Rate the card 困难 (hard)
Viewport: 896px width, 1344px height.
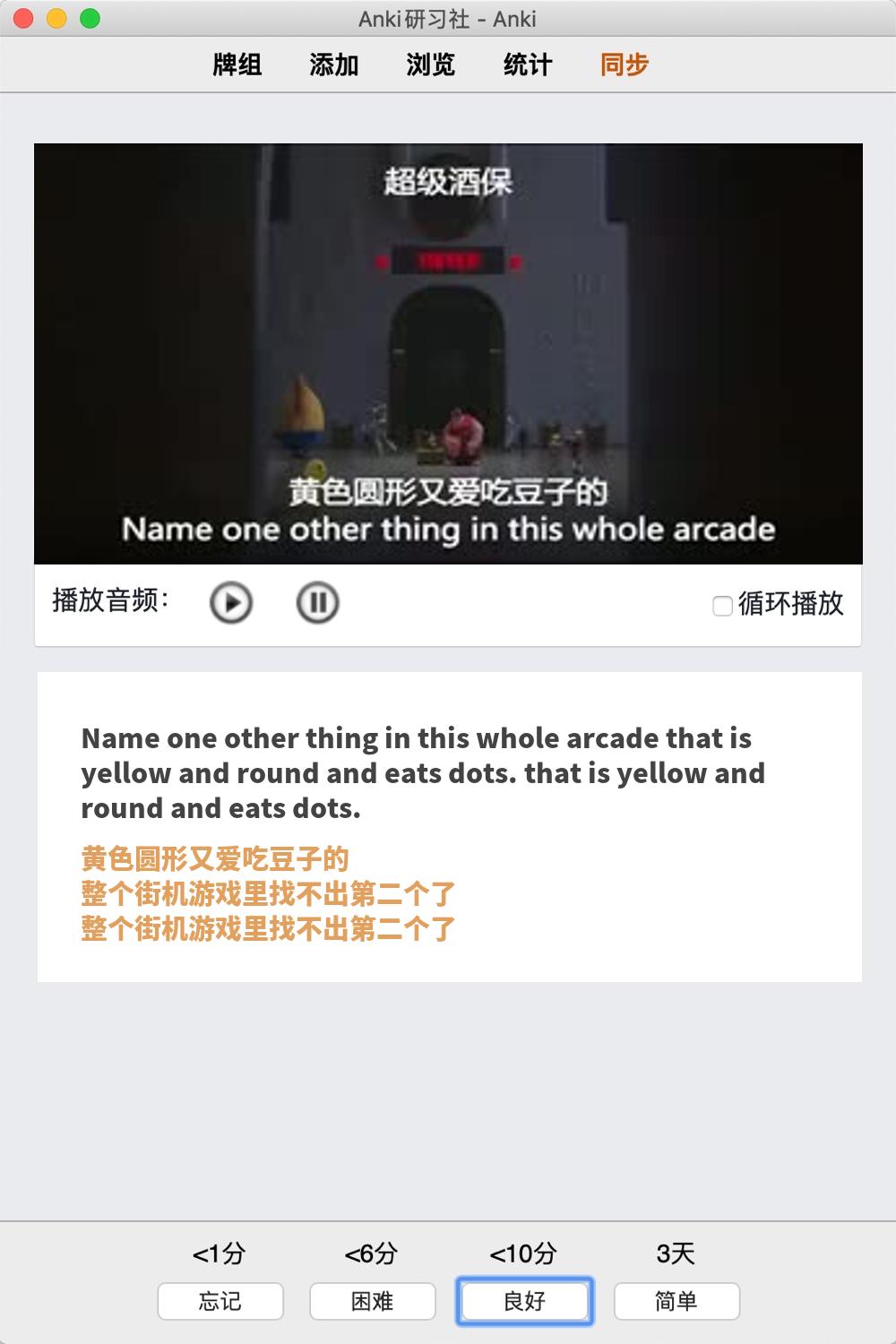point(373,1301)
